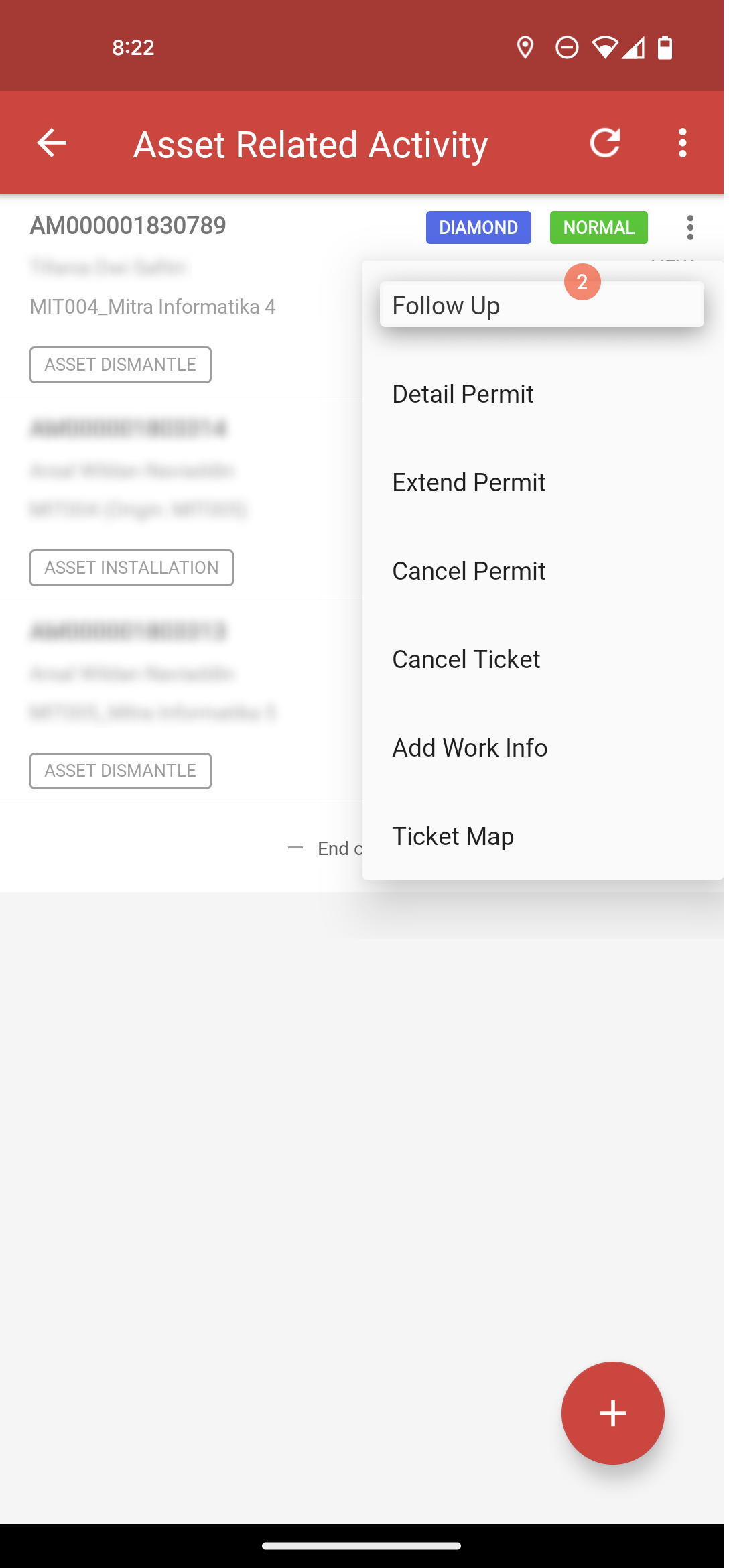Select Cancel Permit
The image size is (731, 1568).
point(542,571)
